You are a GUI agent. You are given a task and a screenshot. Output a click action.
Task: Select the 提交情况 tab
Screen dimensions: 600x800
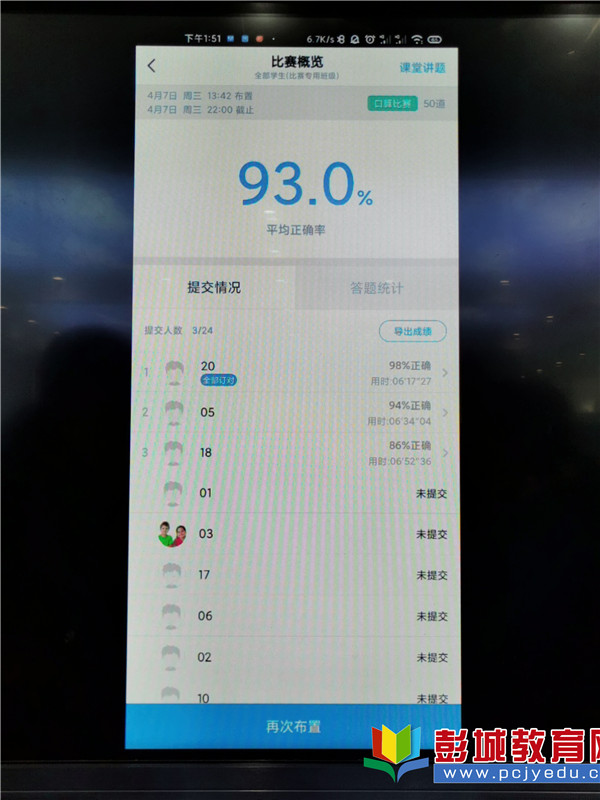[214, 288]
